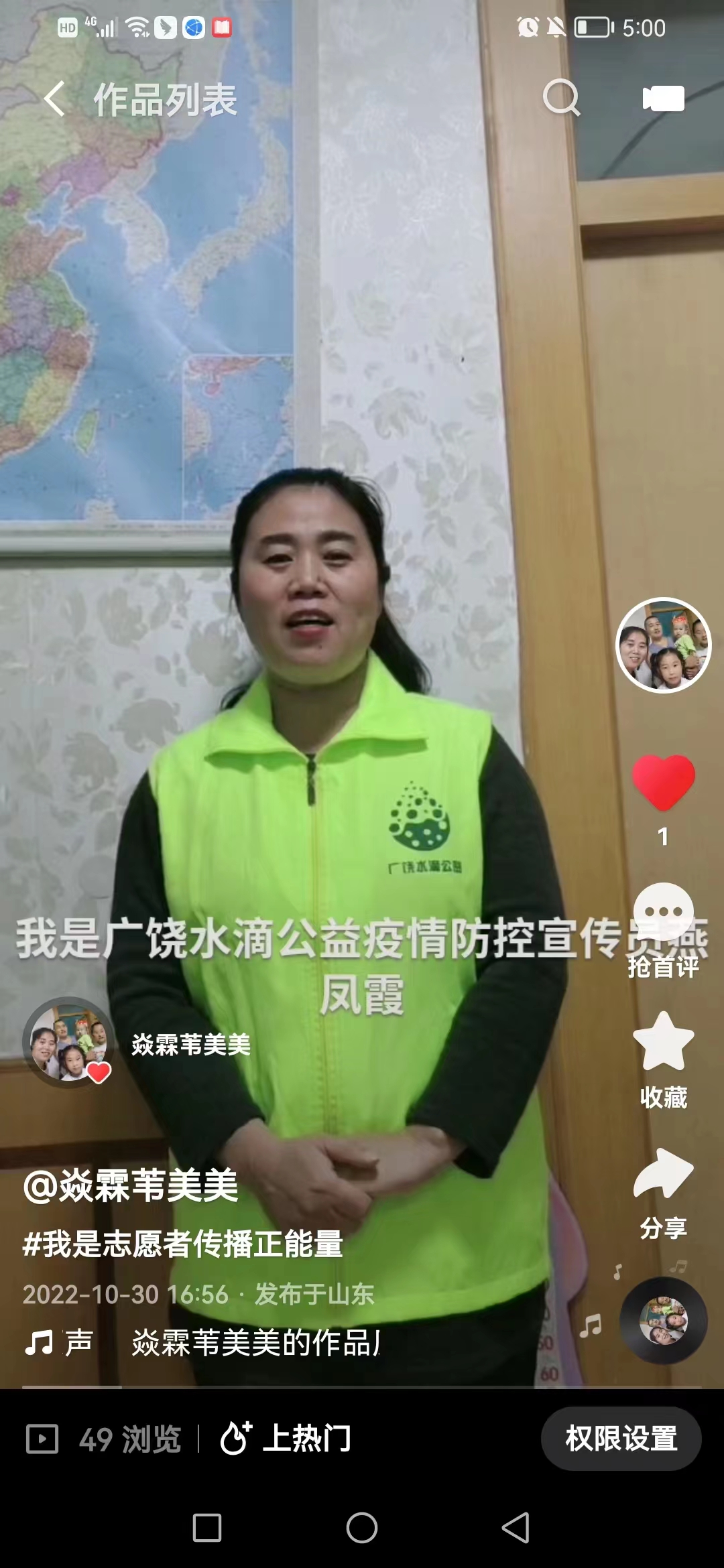Go back from the 作品列表 screen

click(54, 99)
